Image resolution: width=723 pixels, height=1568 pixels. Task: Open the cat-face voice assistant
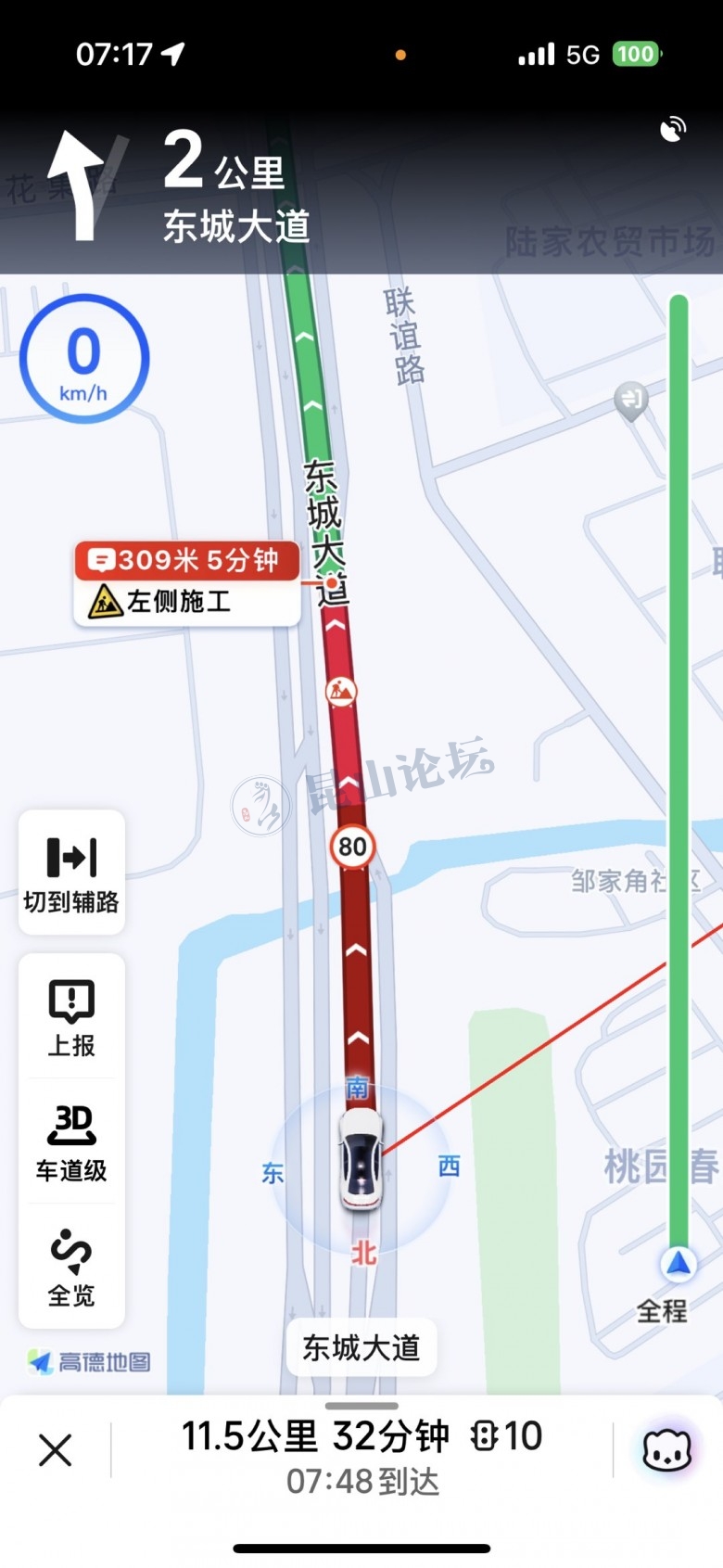[x=666, y=1449]
